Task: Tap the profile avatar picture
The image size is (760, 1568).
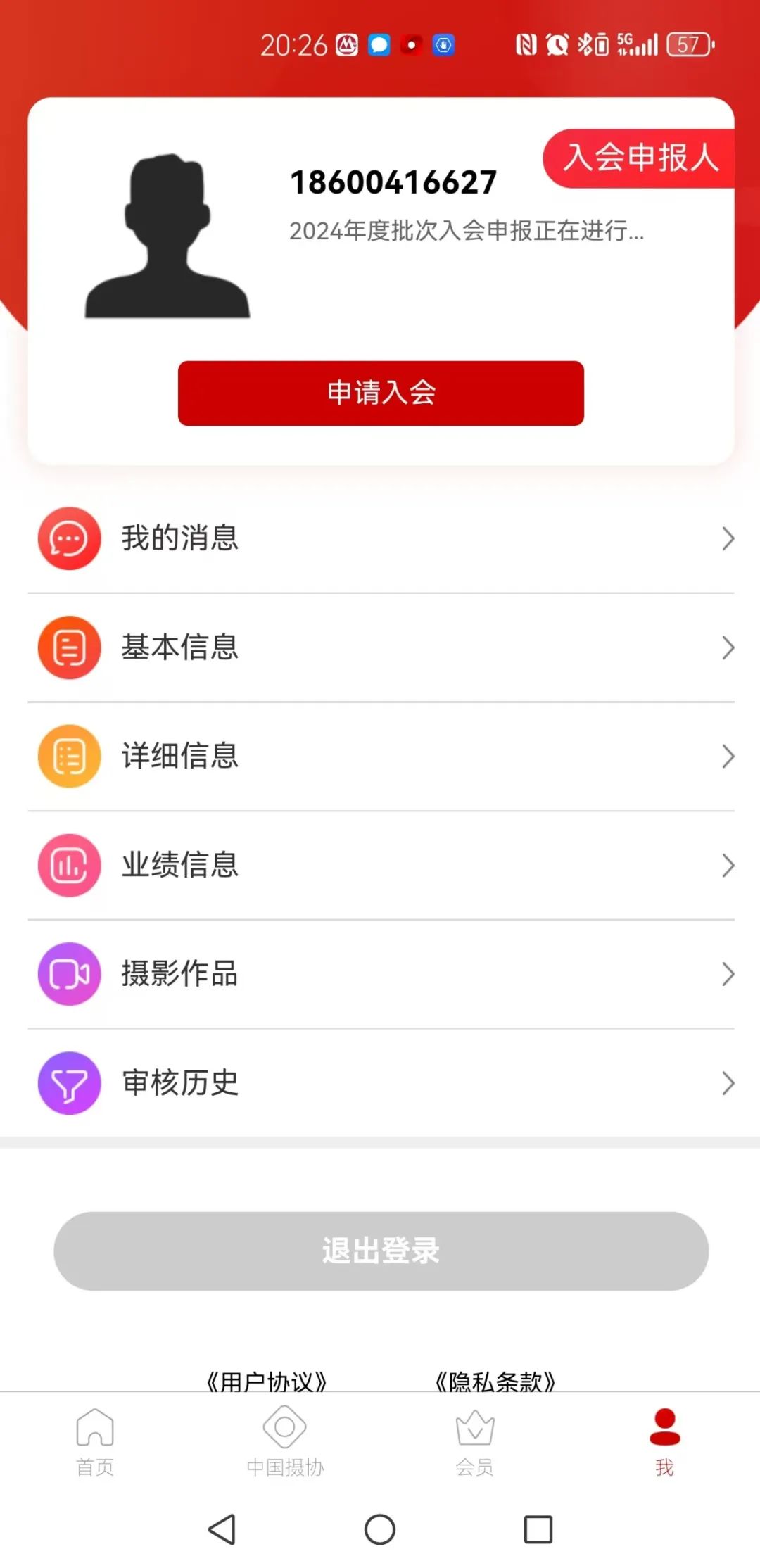Action: click(167, 236)
